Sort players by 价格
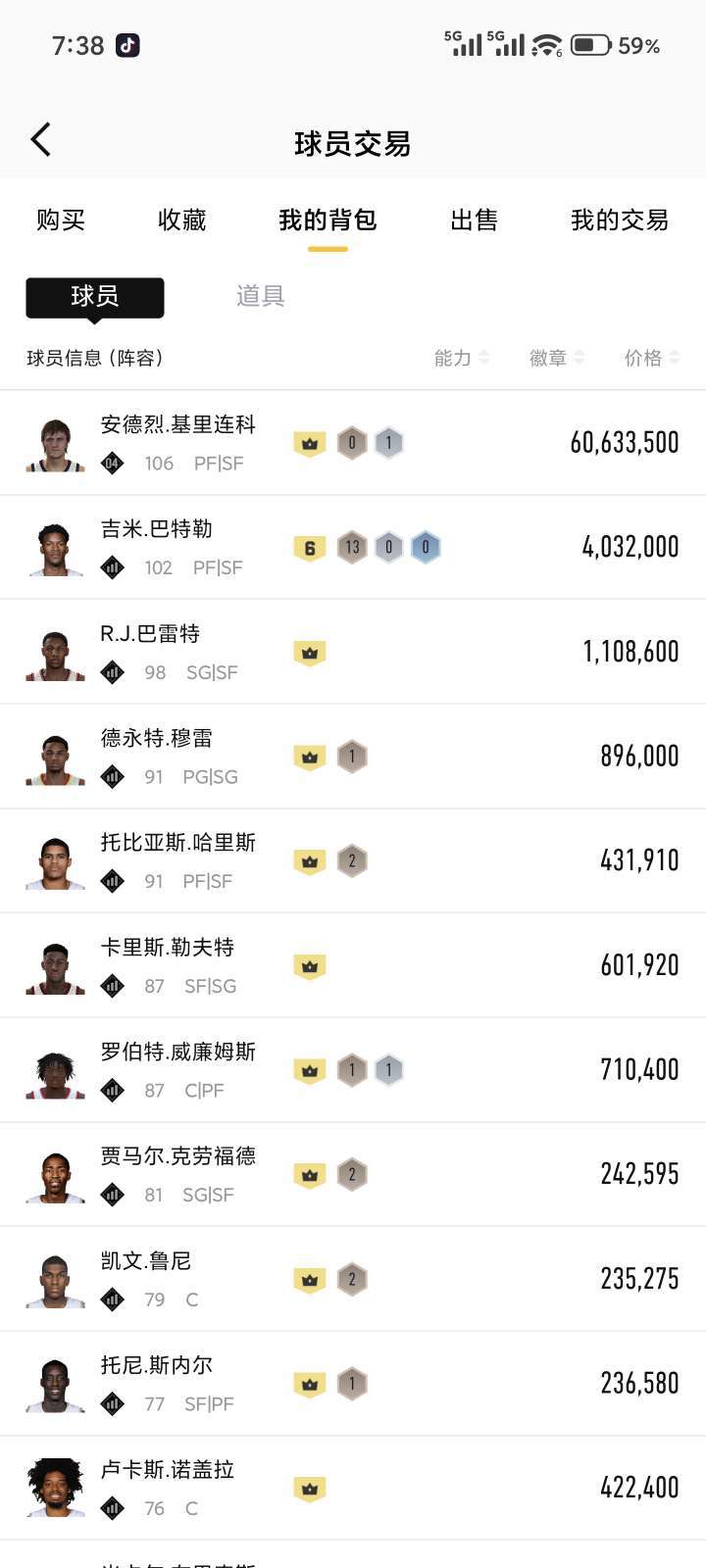The width and height of the screenshot is (706, 1568). click(x=651, y=358)
